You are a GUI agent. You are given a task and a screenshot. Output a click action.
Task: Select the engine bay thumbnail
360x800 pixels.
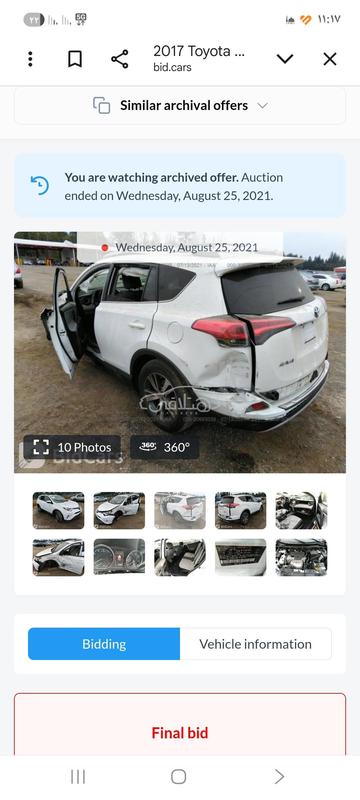301,557
